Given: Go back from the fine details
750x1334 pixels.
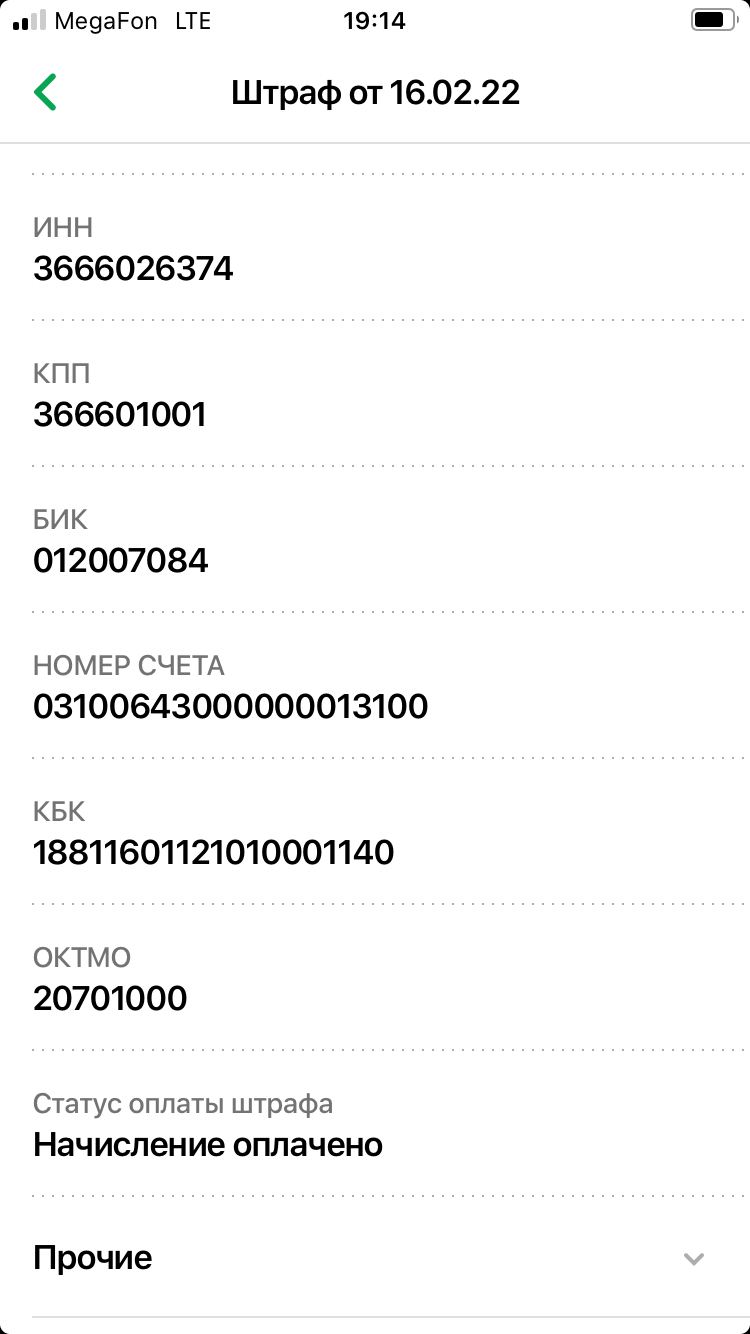Looking at the screenshot, I should coord(45,92).
